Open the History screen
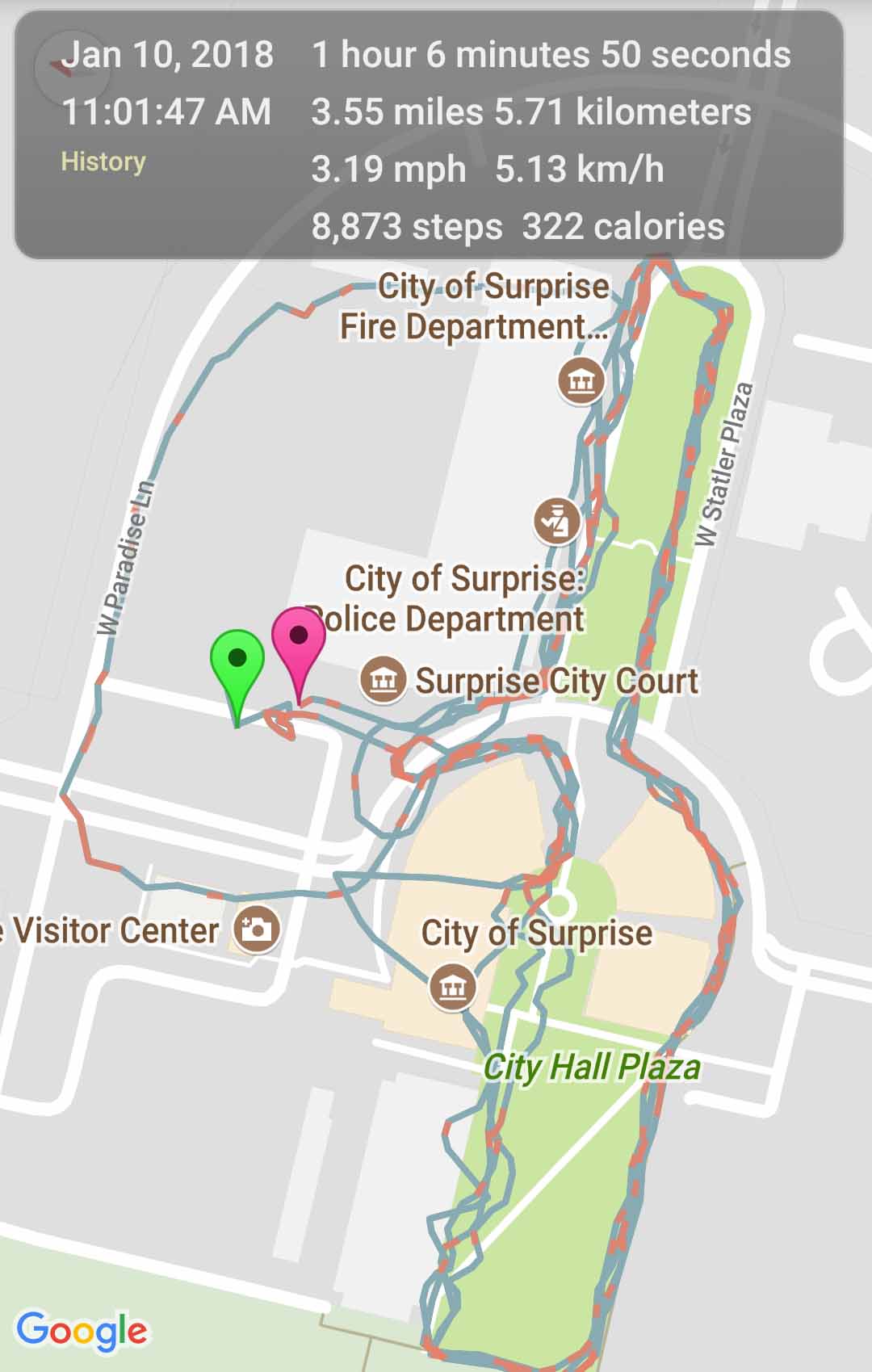This screenshot has height=1372, width=872. click(103, 162)
